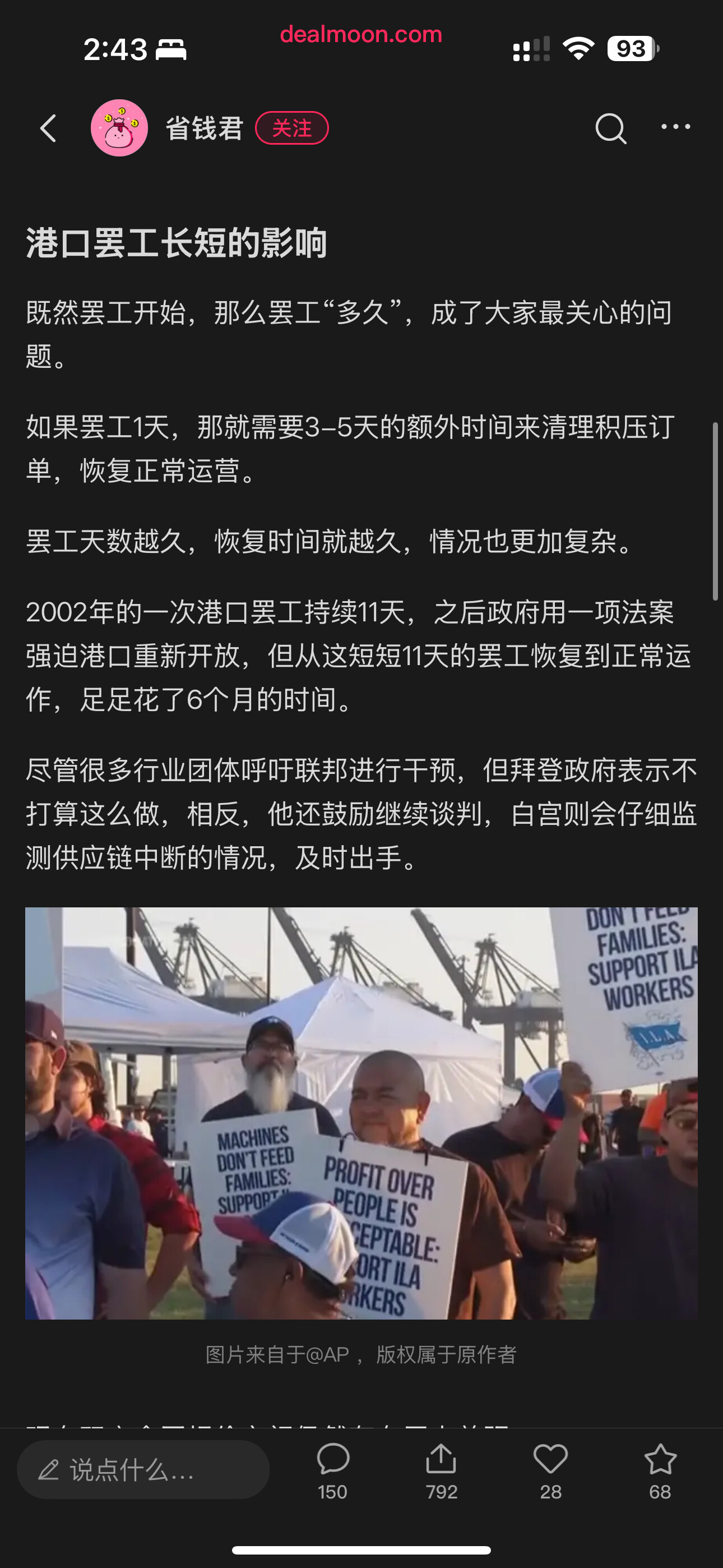This screenshot has height=1568, width=723.
Task: Open the port strike protest photo
Action: click(361, 1113)
